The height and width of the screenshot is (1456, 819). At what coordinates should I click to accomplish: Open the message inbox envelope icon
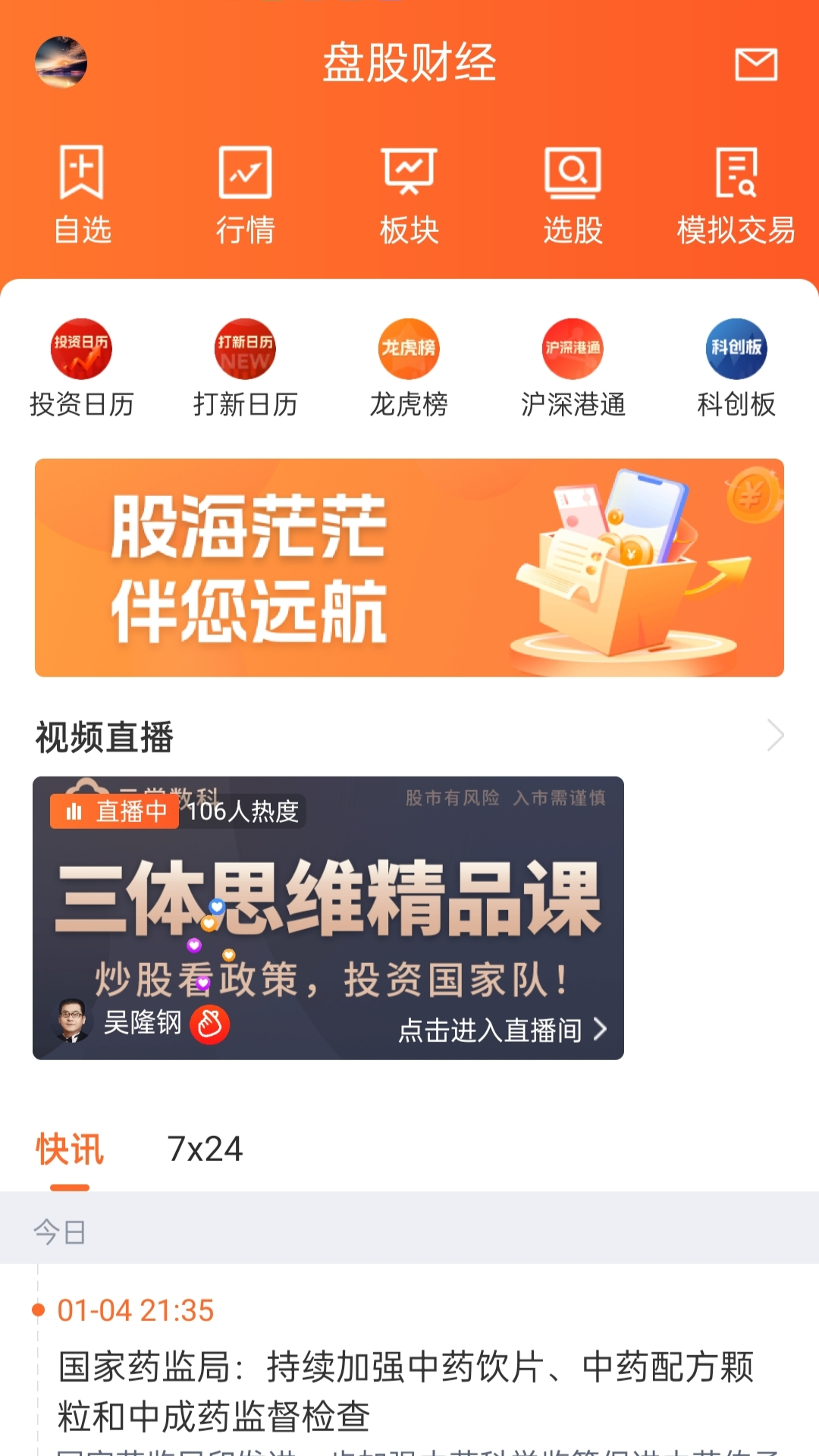756,64
